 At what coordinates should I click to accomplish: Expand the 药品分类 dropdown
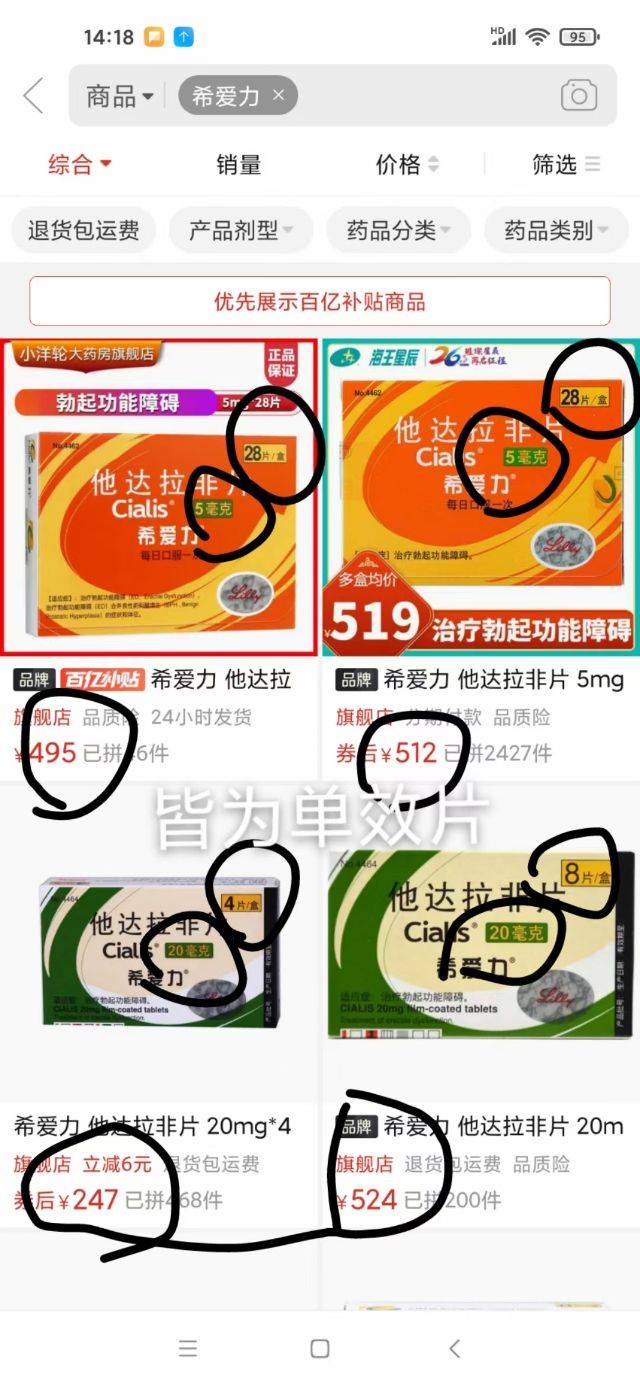pos(398,231)
